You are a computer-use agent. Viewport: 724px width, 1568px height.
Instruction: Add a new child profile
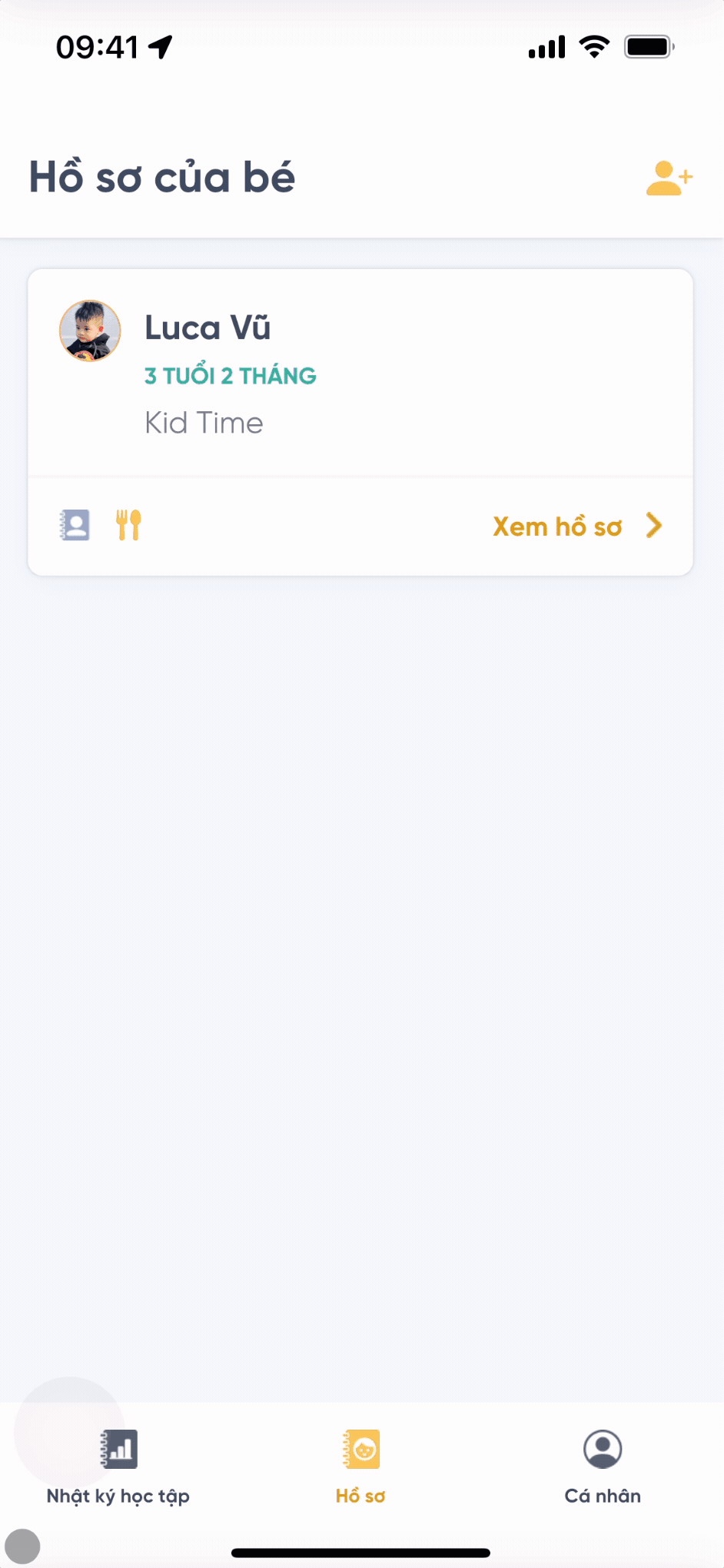(669, 178)
